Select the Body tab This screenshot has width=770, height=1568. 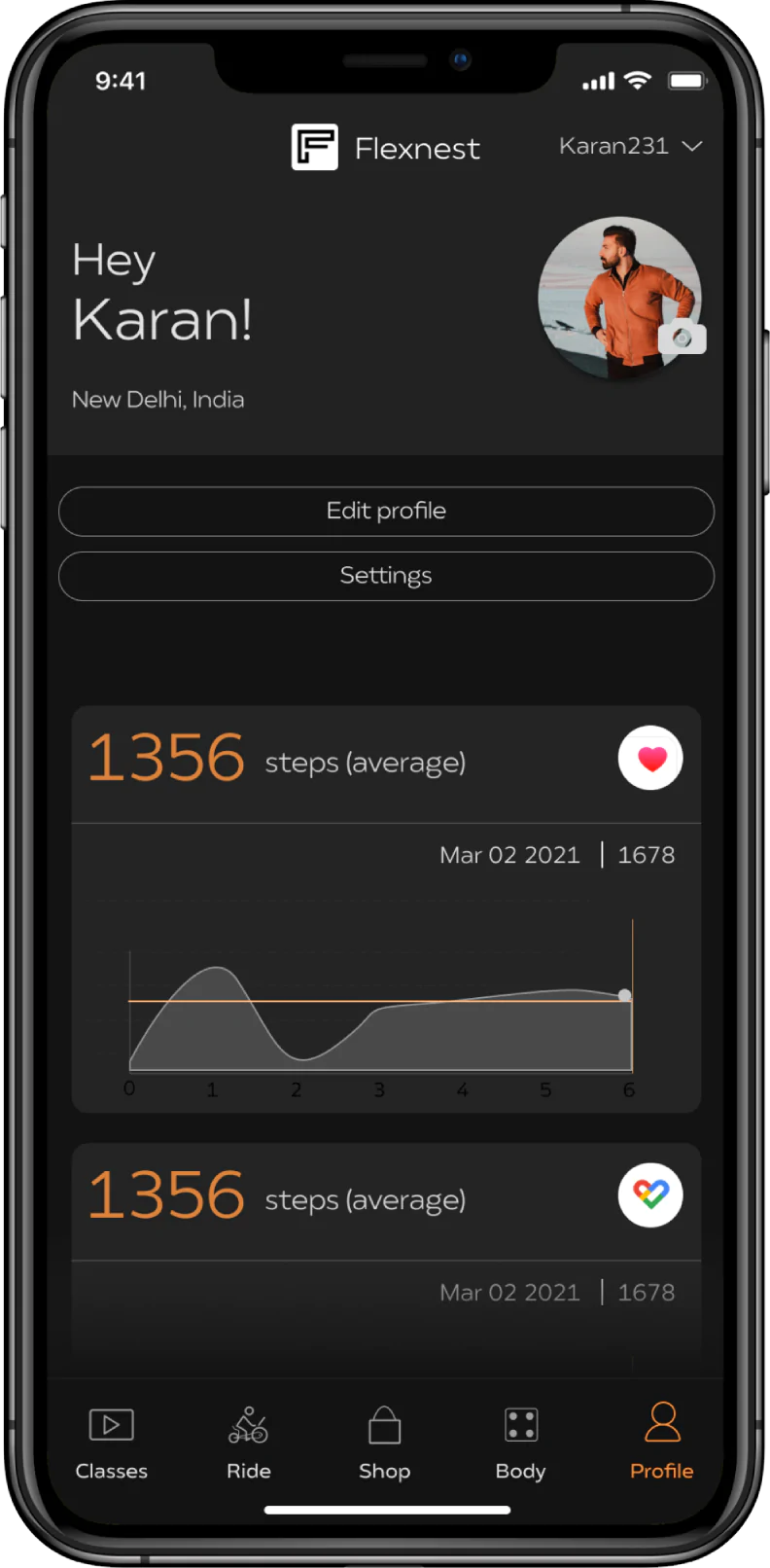[x=521, y=1443]
